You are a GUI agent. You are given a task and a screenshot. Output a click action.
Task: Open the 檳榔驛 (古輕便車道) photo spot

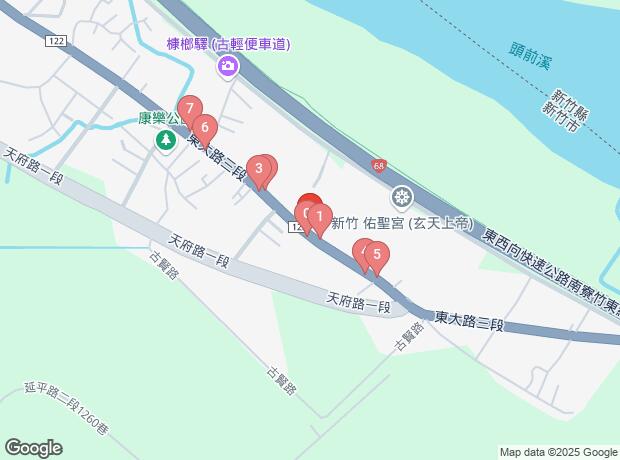pos(228,67)
